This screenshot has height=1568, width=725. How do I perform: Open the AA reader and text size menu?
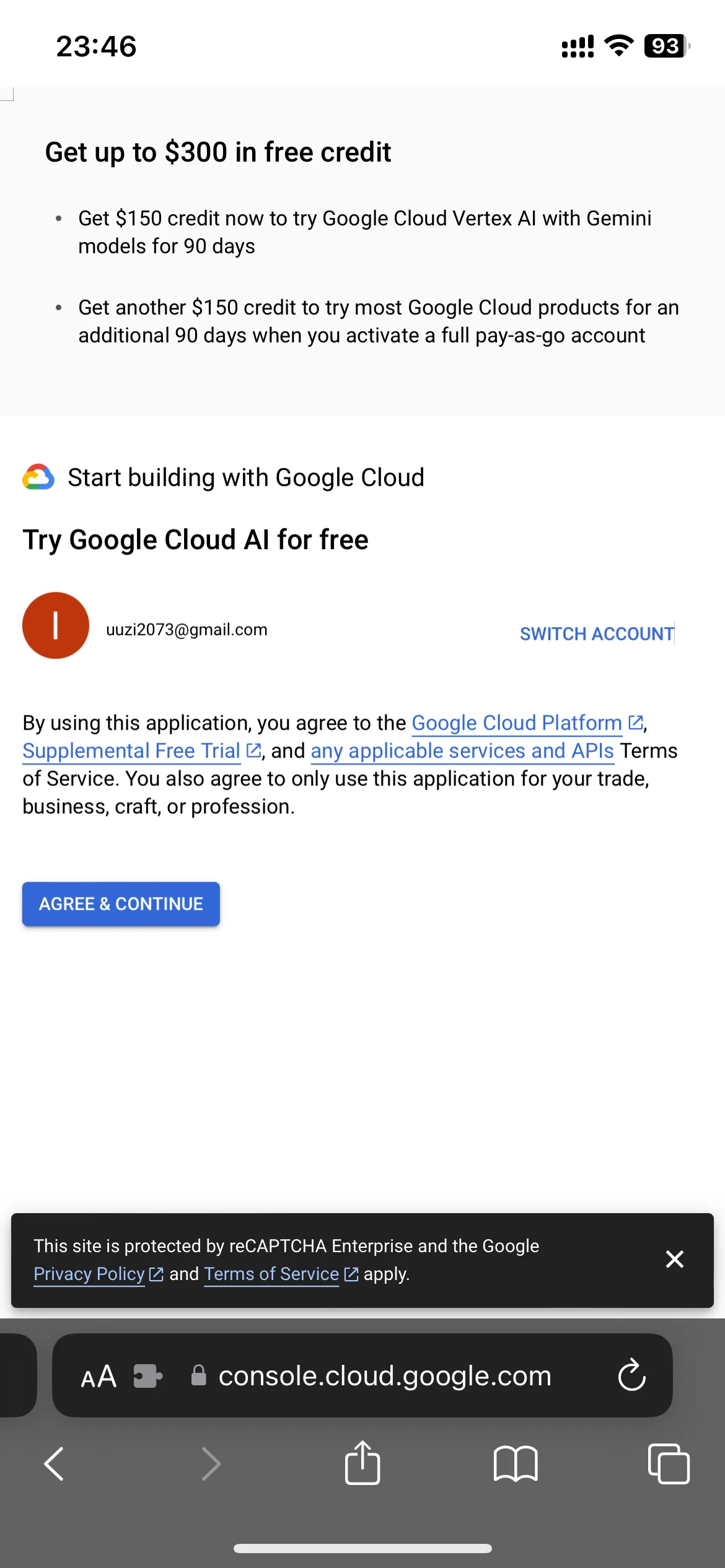[99, 1377]
